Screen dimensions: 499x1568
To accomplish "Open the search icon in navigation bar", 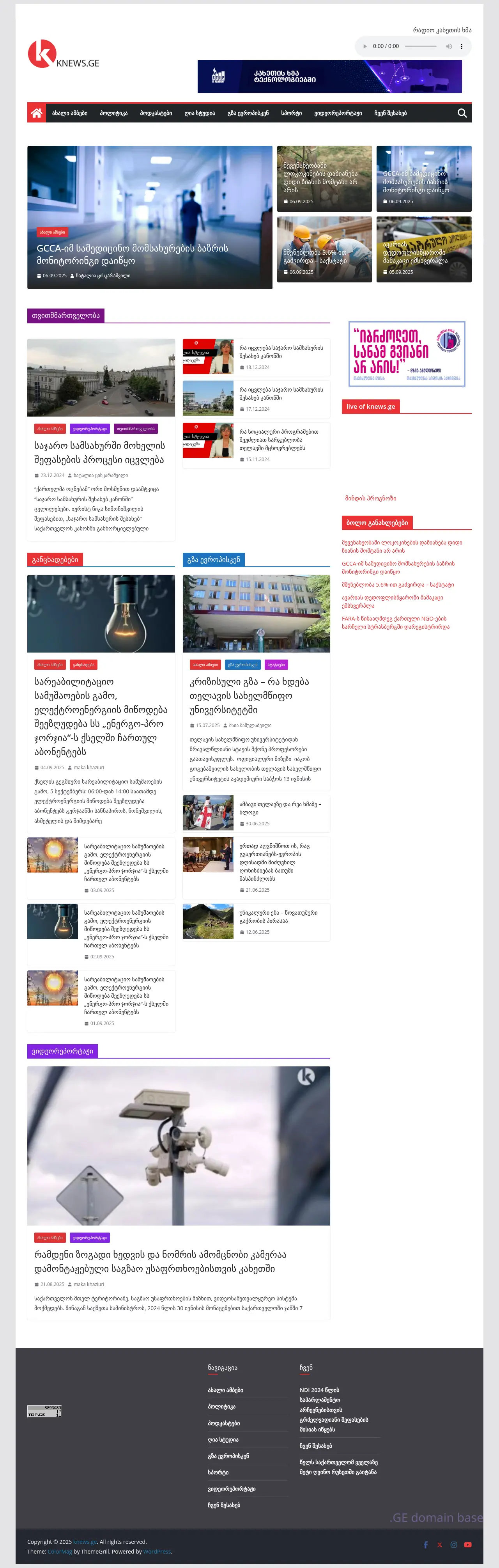I will click(x=462, y=113).
